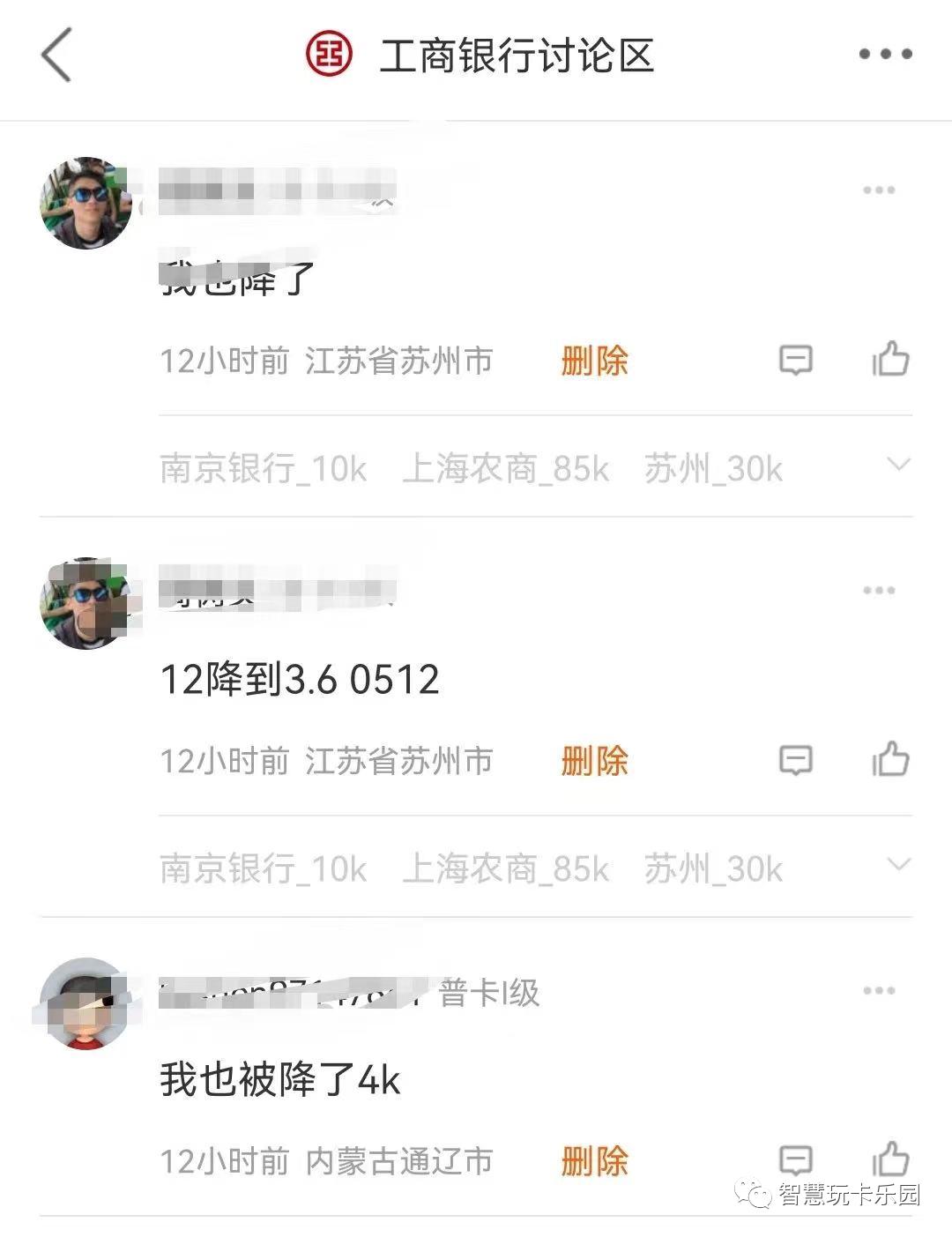Like the second comment with the thumbs-up icon
Image resolution: width=952 pixels, height=1237 pixels.
click(890, 761)
